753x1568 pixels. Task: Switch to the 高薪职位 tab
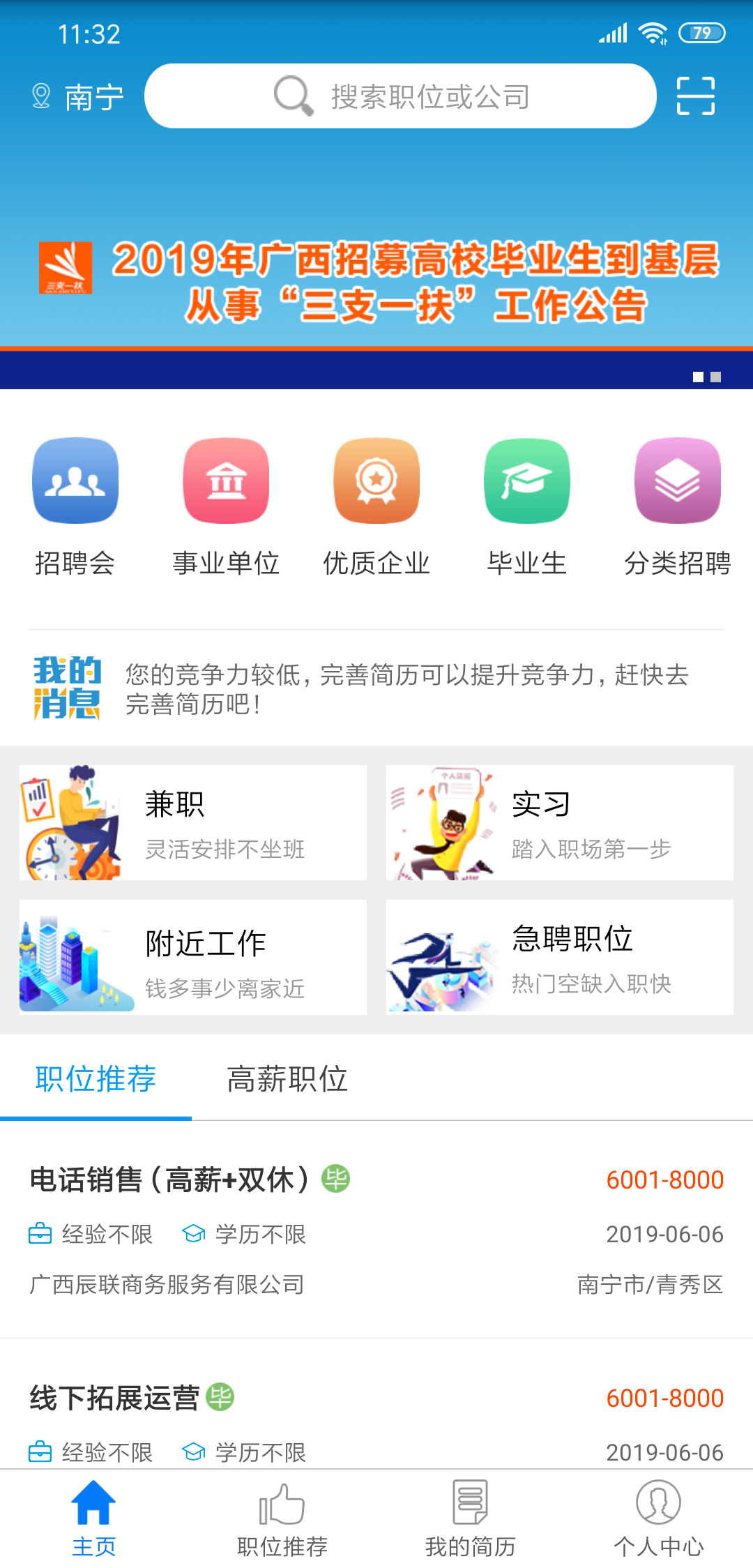(x=287, y=1079)
